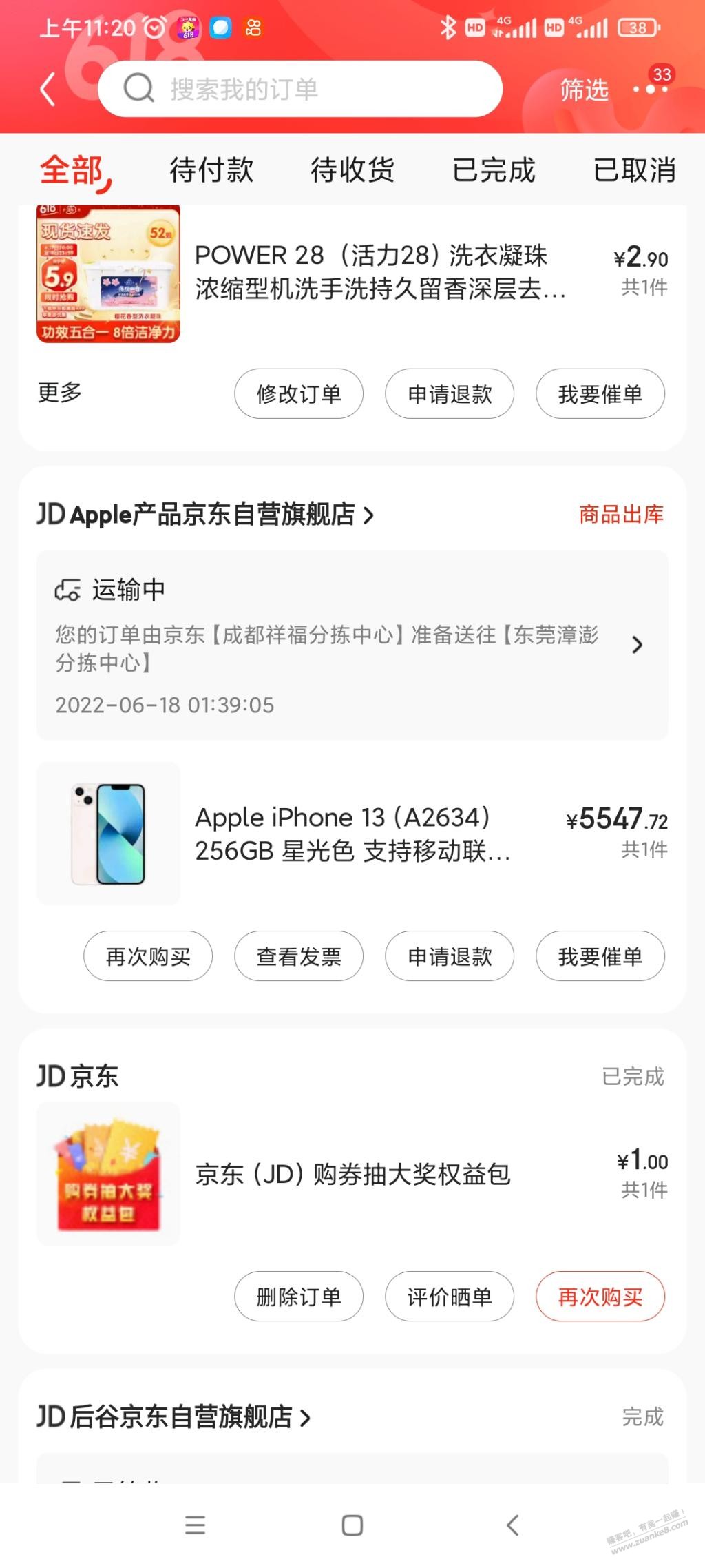Open the Apple iPhone 13 order item
Screen dimensions: 705x1568
pyautogui.click(x=352, y=834)
